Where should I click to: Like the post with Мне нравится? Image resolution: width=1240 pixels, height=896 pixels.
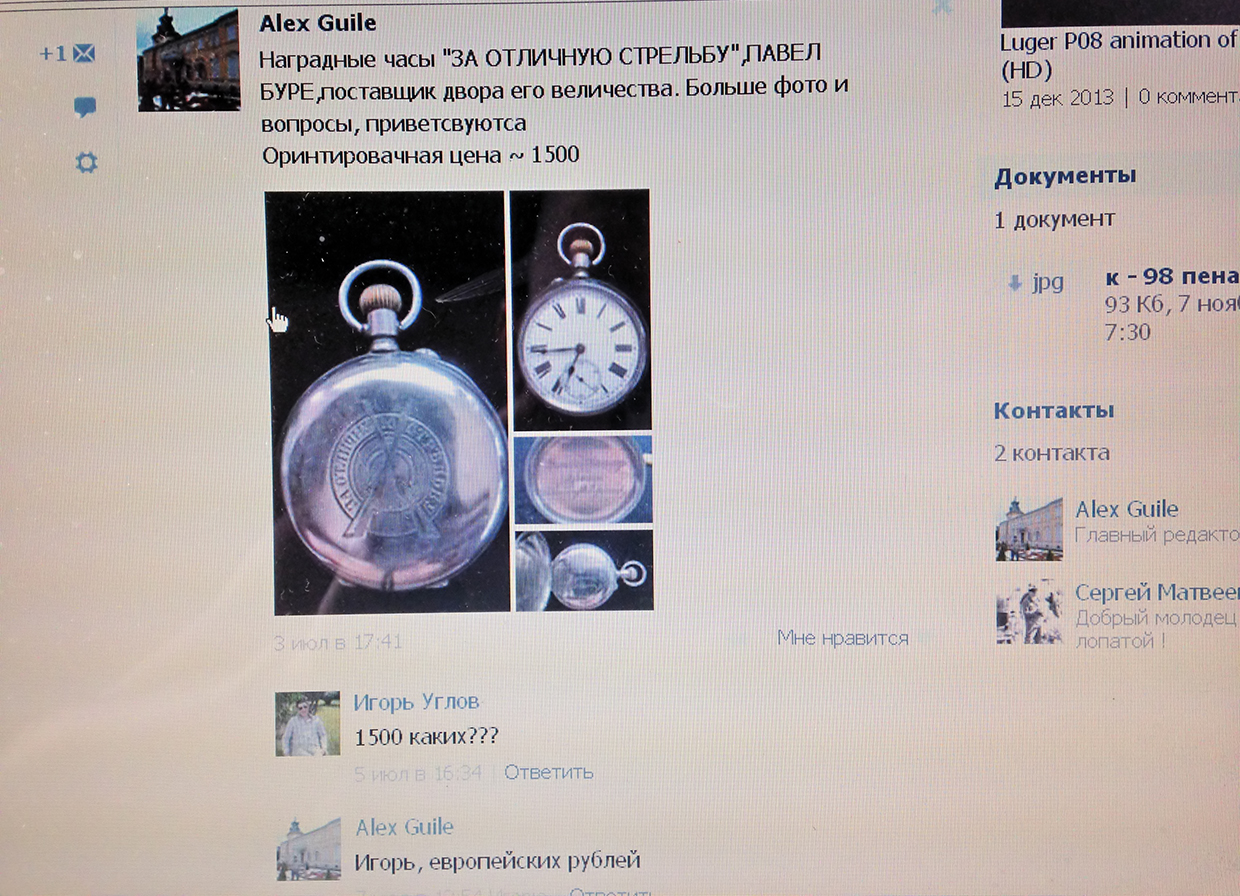[842, 638]
